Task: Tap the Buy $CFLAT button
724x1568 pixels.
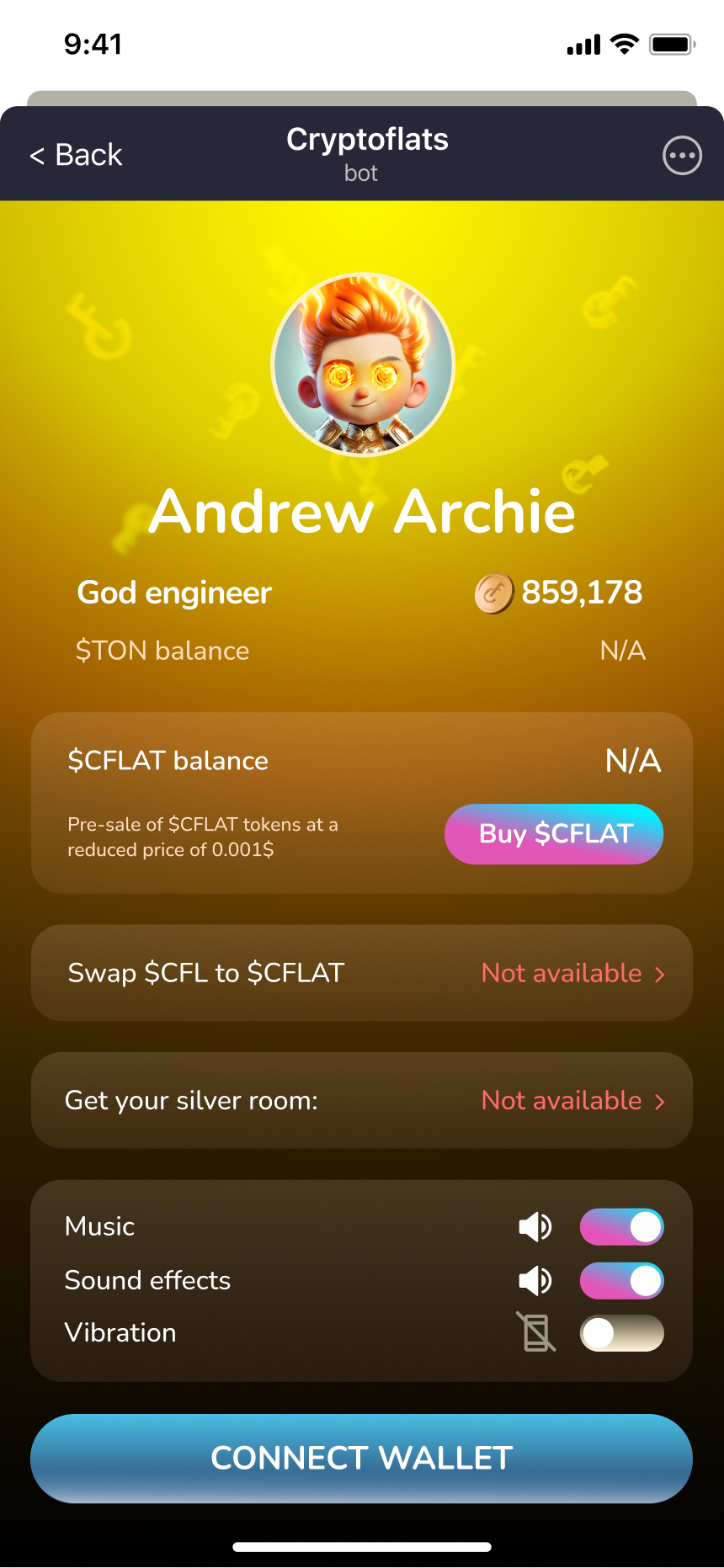Action: click(554, 834)
